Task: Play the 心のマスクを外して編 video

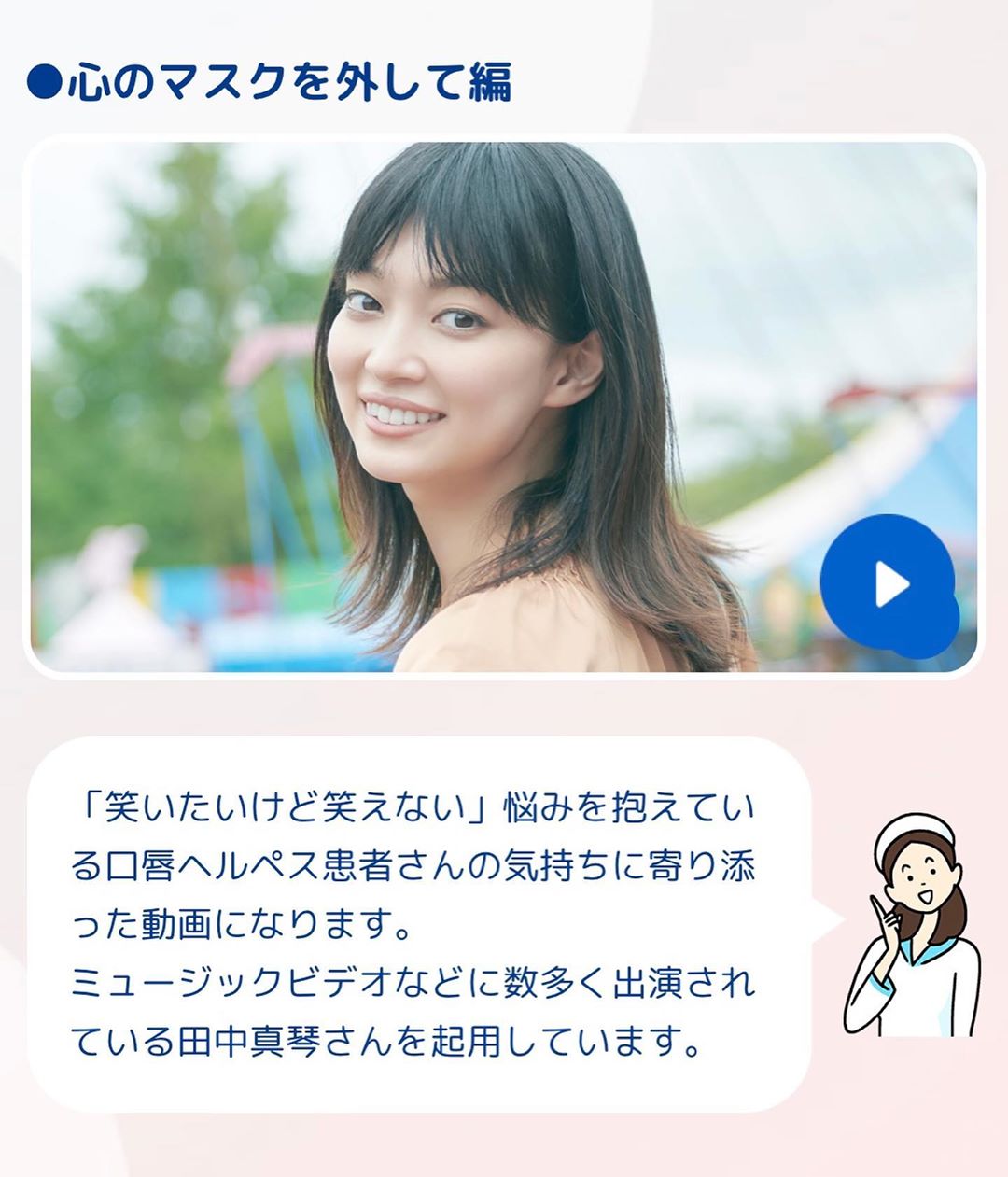Action: click(889, 583)
